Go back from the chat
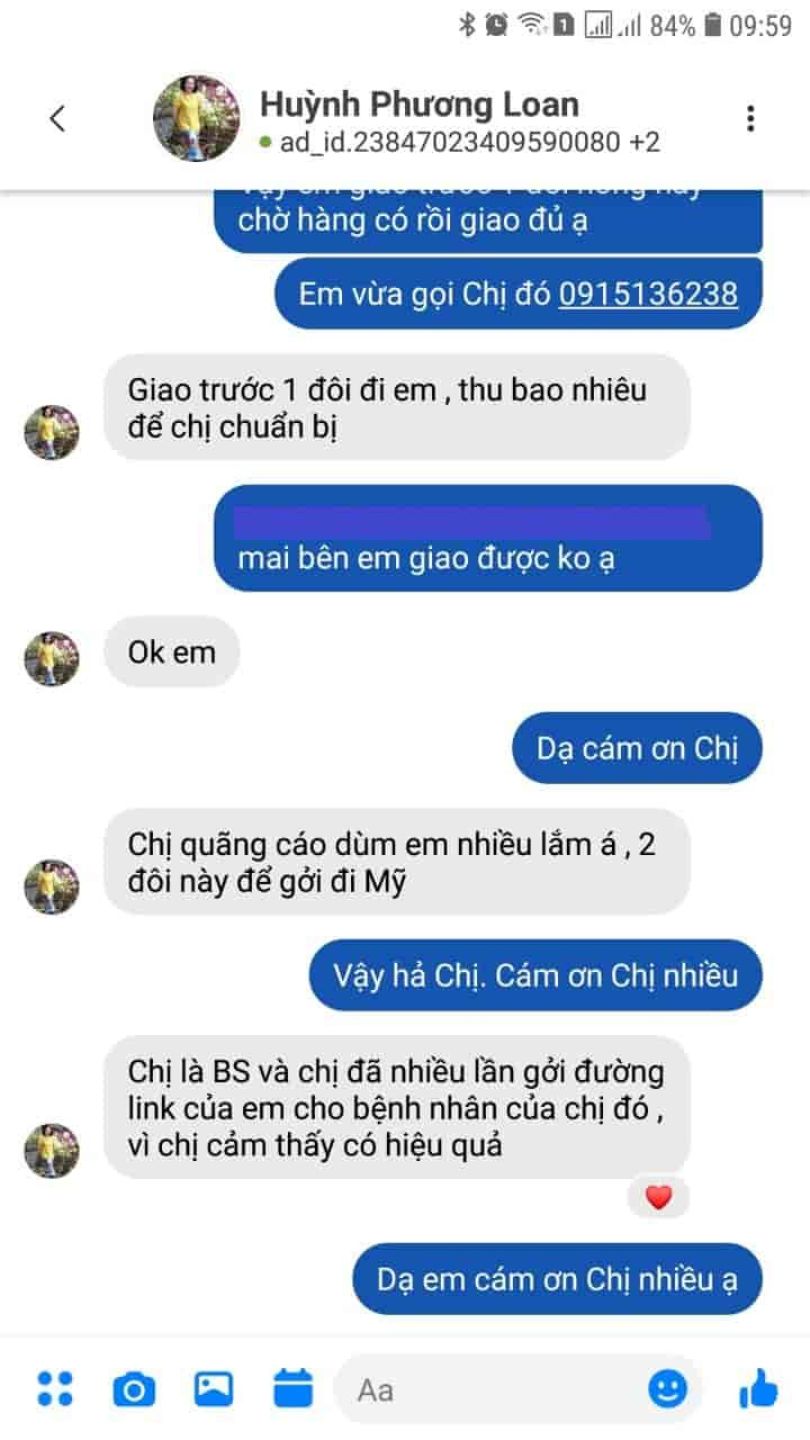This screenshot has width=810, height=1440. [x=57, y=118]
